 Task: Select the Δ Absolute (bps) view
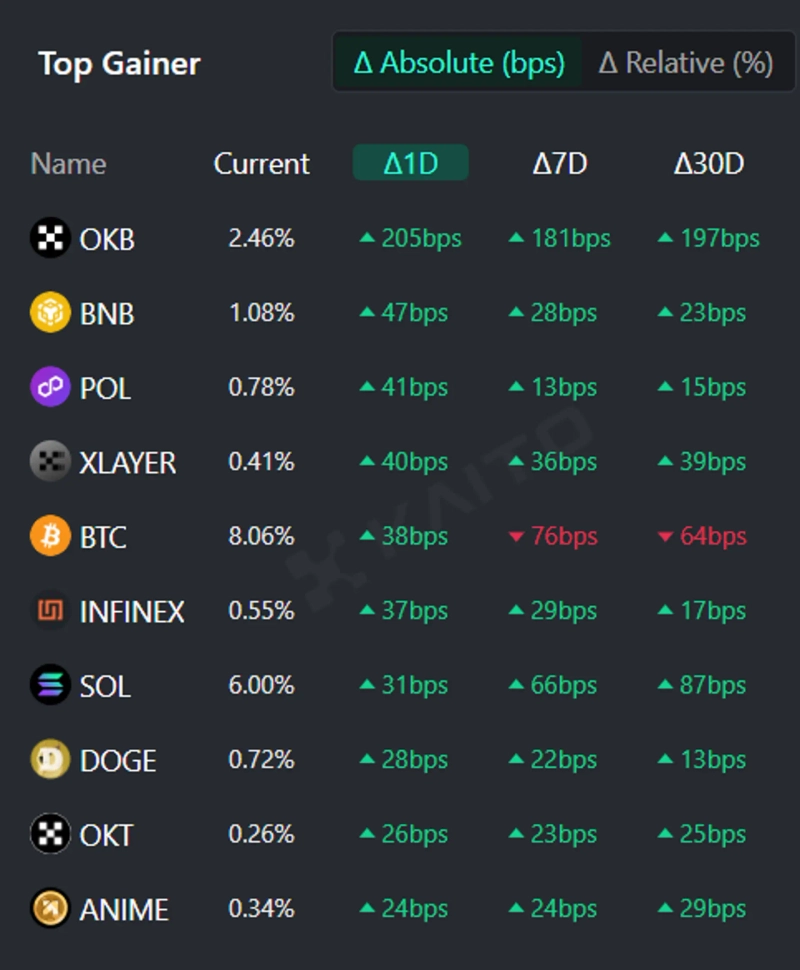point(459,63)
